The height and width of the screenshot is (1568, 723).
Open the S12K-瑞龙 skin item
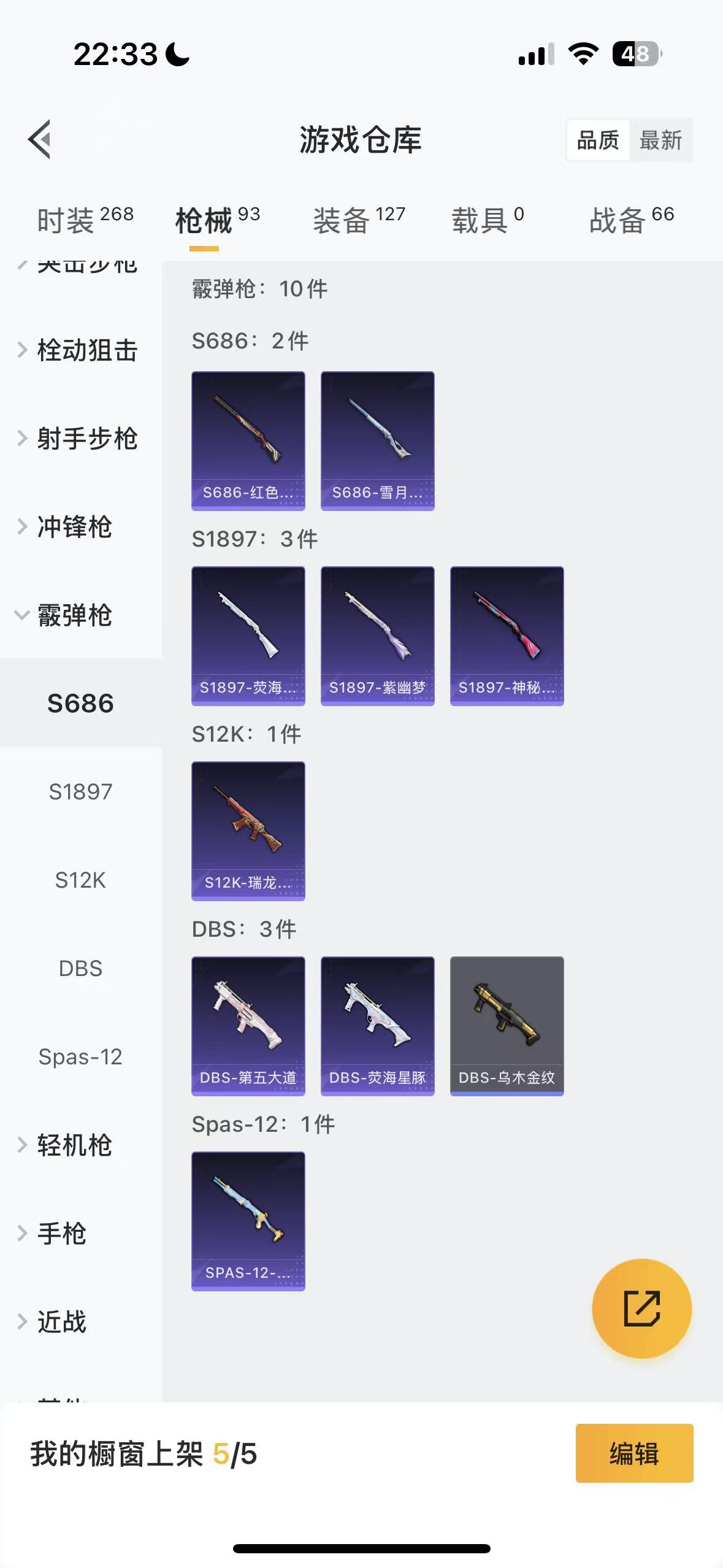(x=248, y=831)
